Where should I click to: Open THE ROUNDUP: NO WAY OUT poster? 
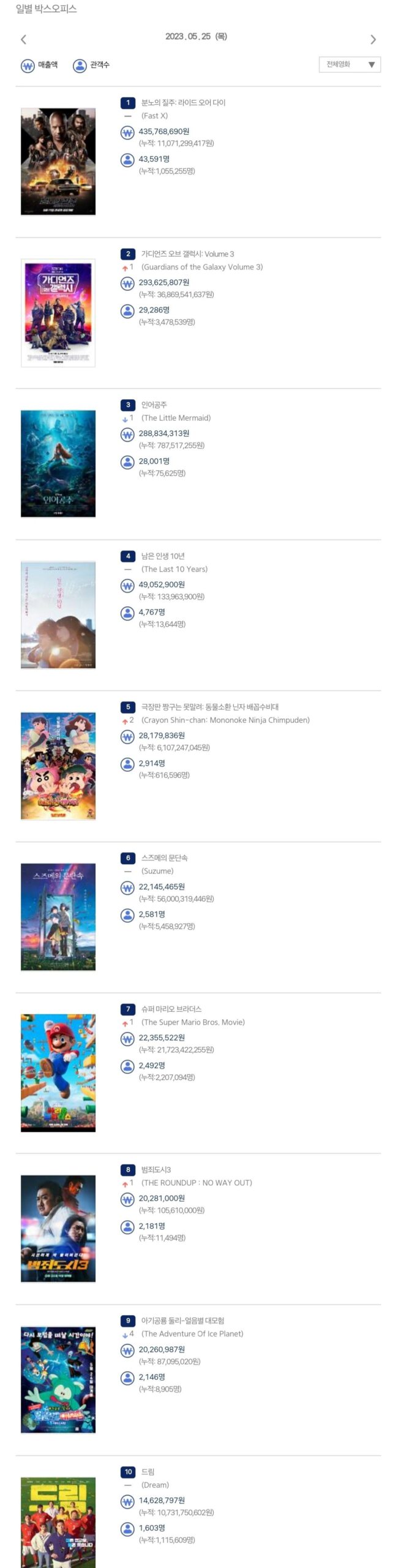[58, 1228]
